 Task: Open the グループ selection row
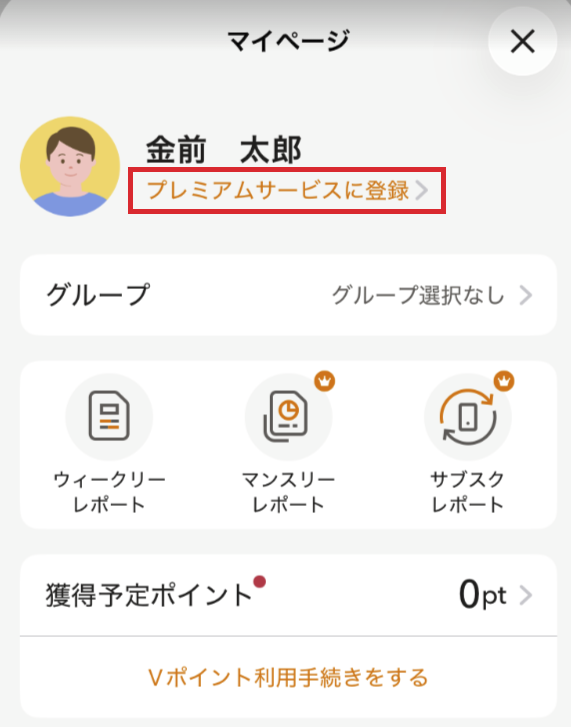point(288,295)
